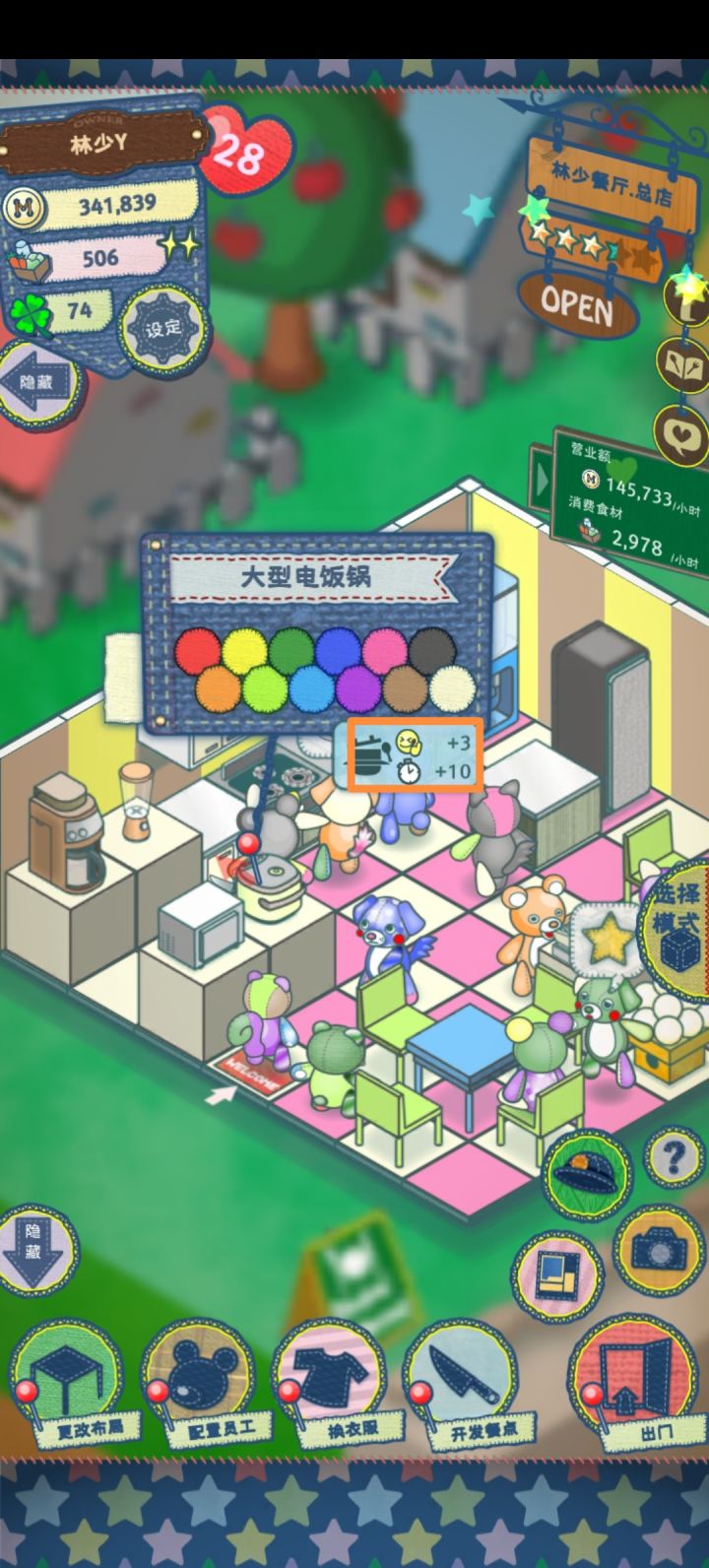Open the question-mark help button
This screenshot has width=709, height=1568.
676,1159
